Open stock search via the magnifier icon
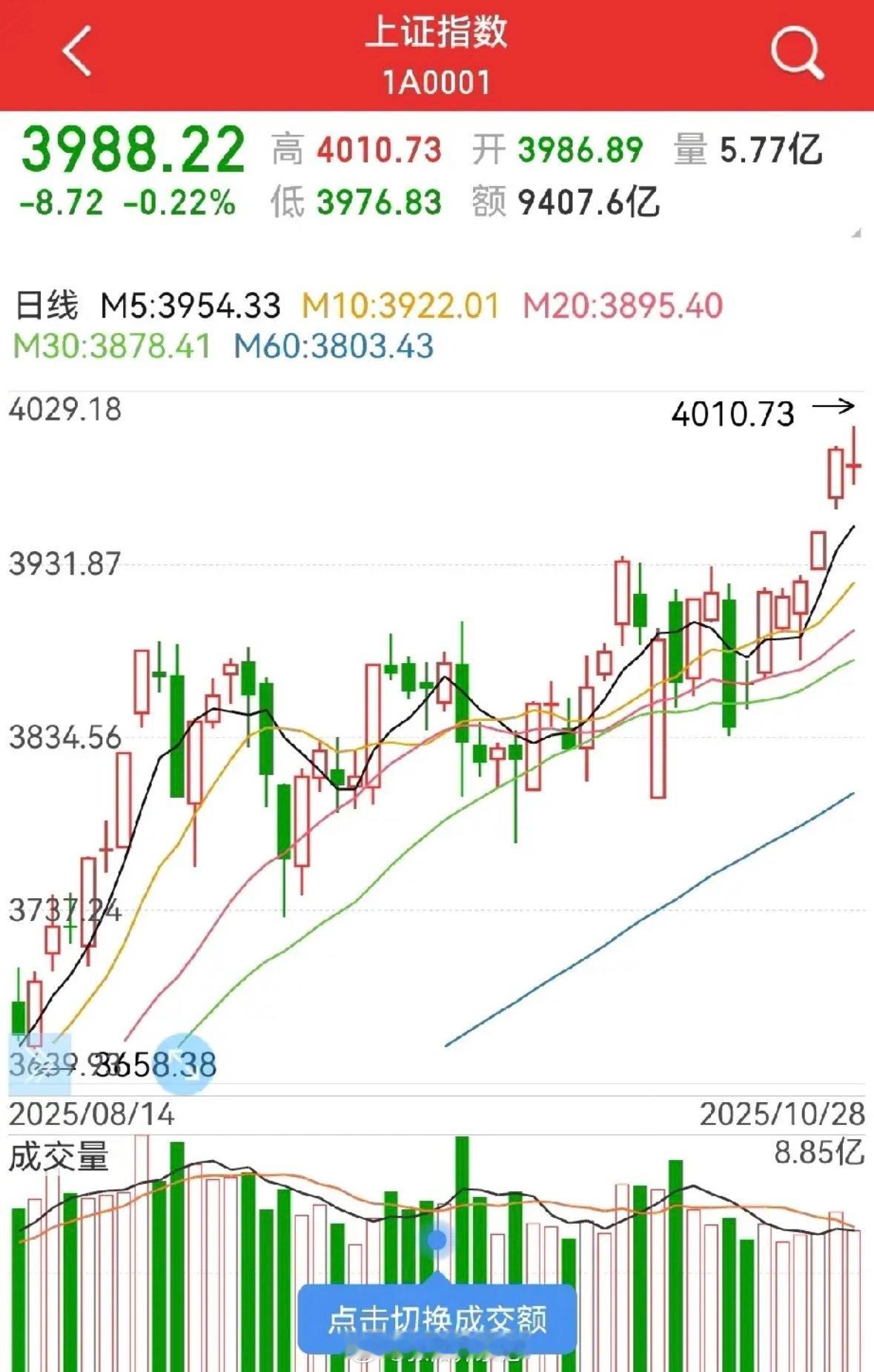 [797, 52]
